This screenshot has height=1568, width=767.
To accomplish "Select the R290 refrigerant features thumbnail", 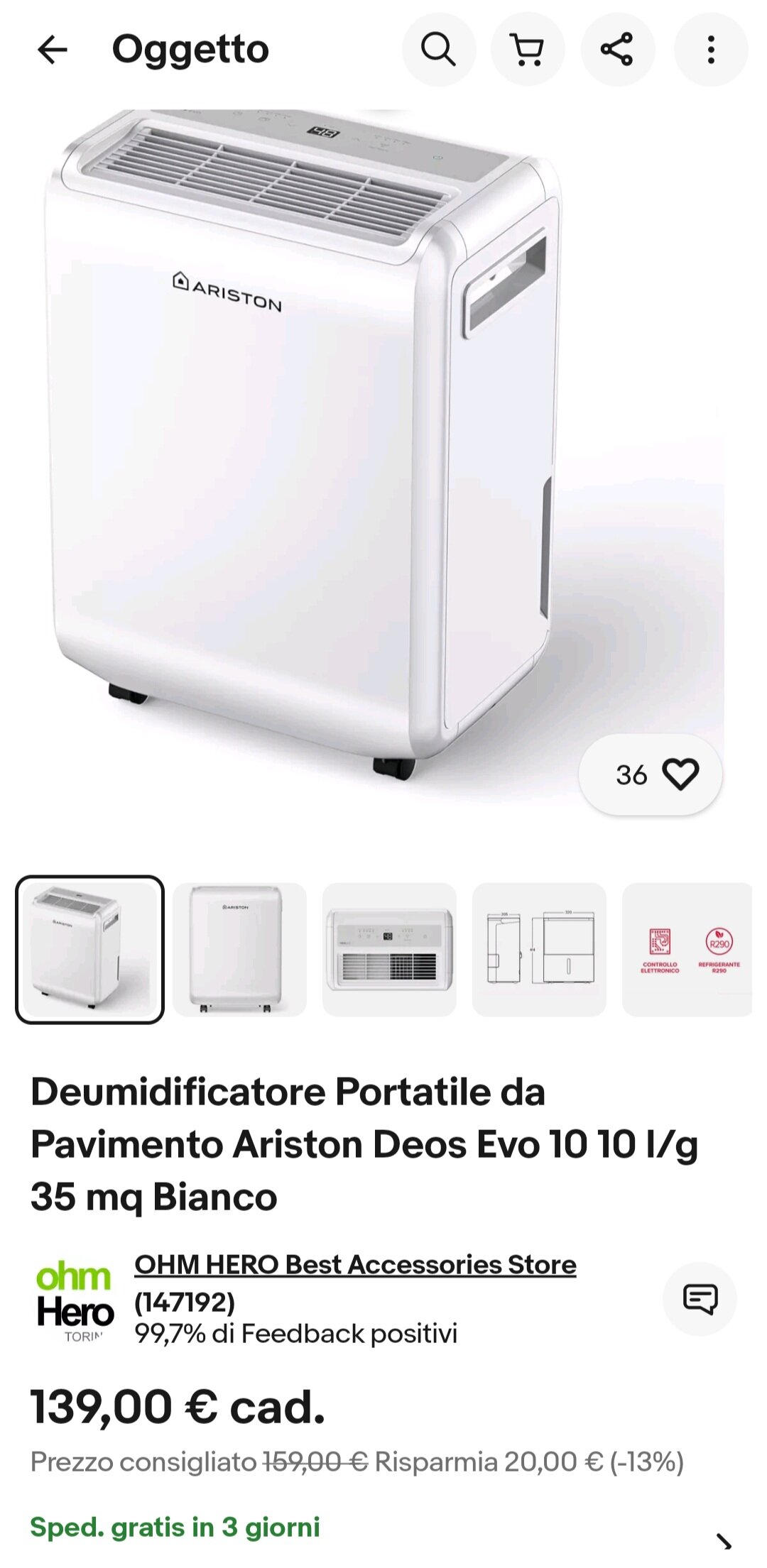I will click(686, 949).
